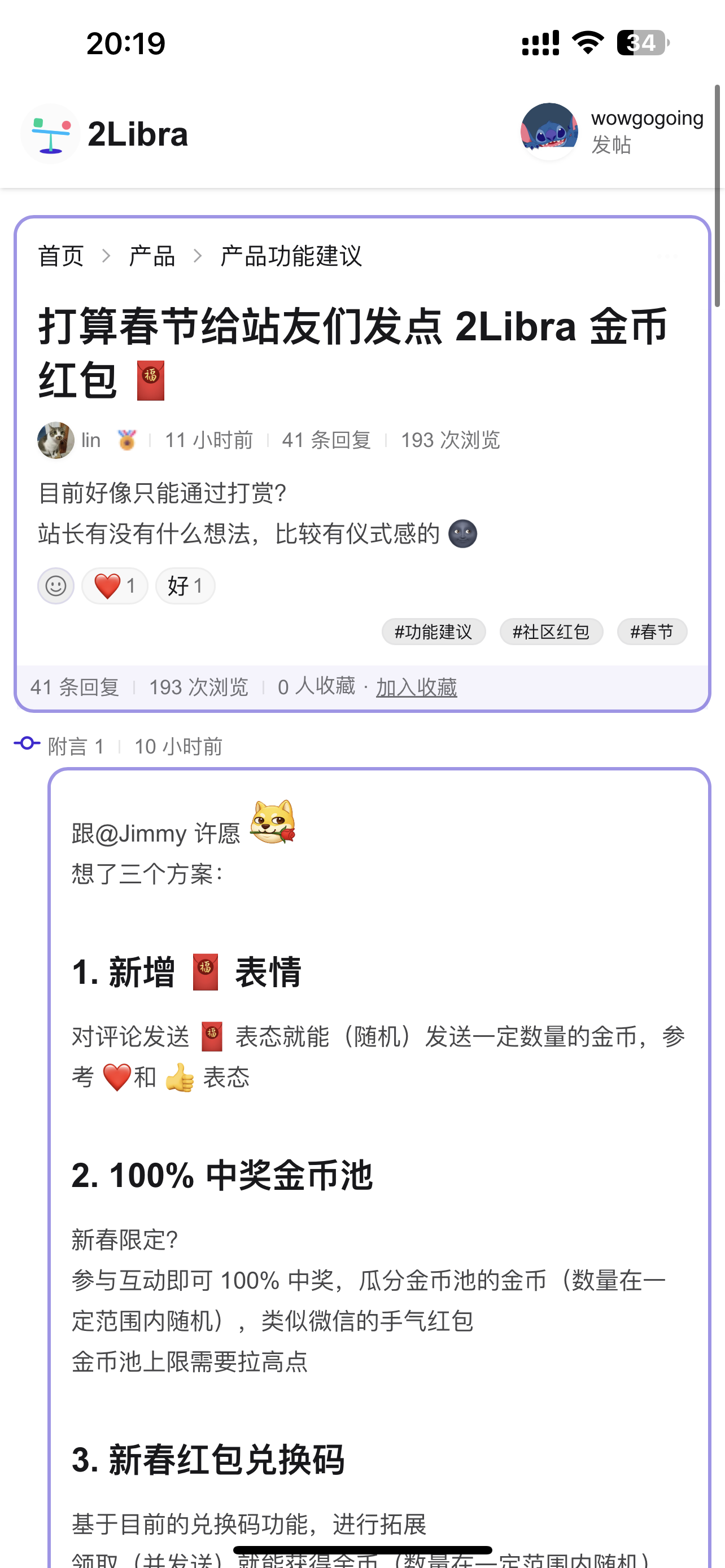
Task: React with the 好 reaction chip
Action: point(185,586)
